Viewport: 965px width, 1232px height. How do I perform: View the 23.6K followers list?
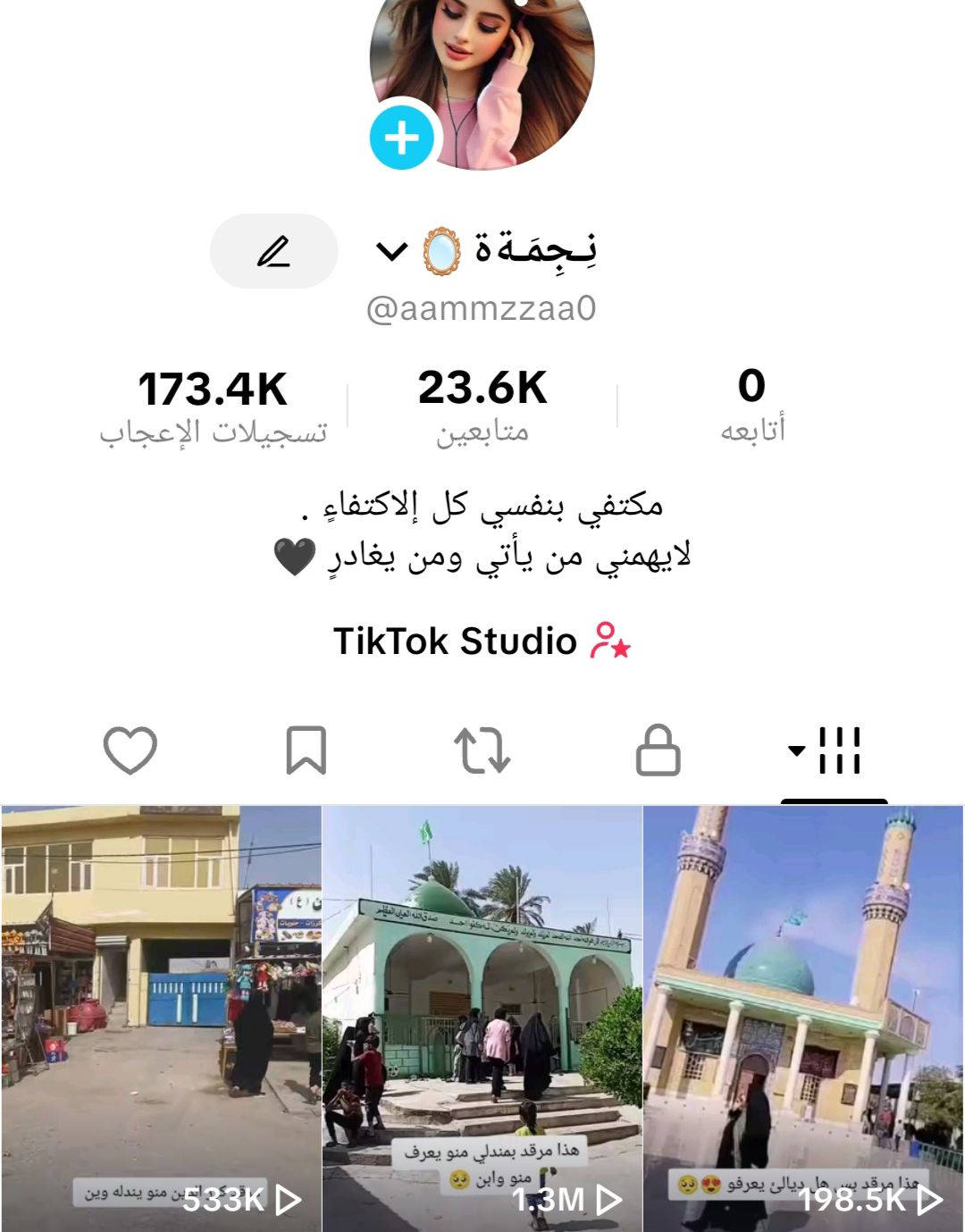482,405
